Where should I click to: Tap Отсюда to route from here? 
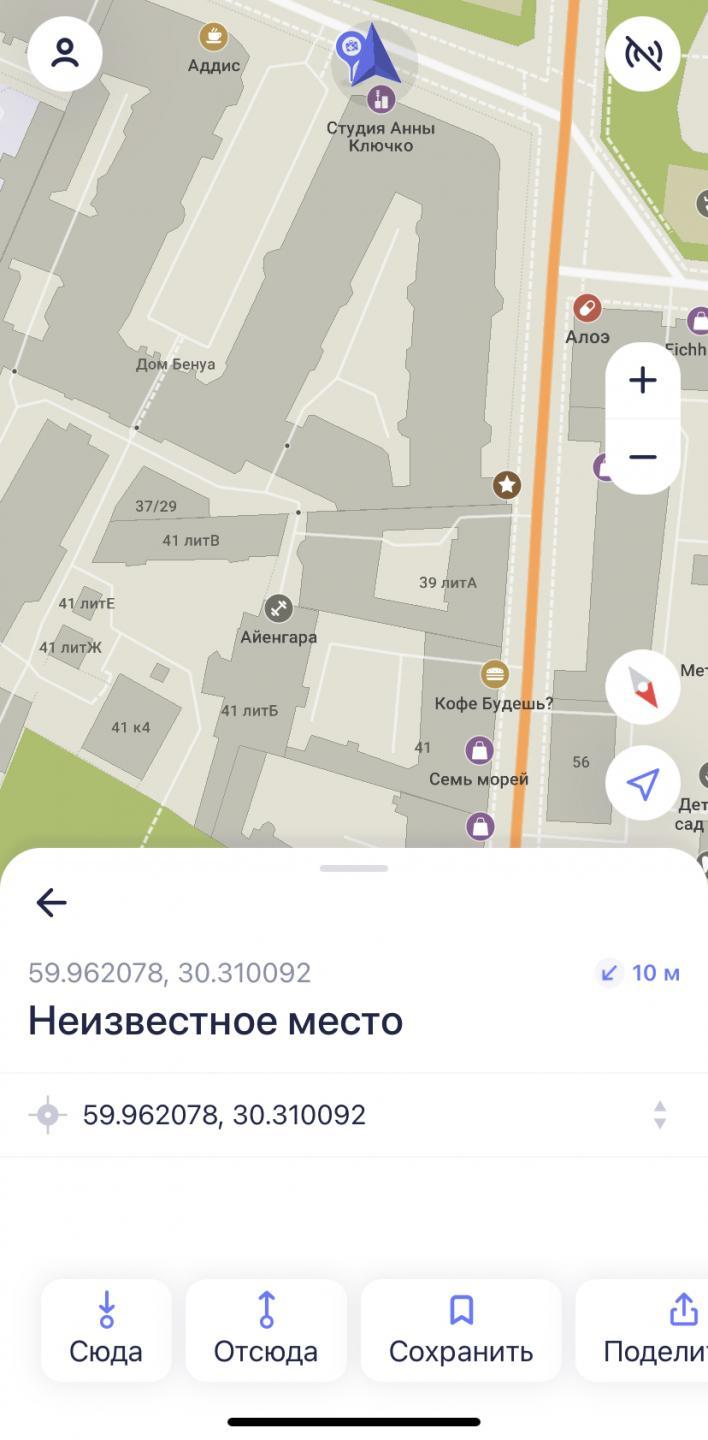pyautogui.click(x=266, y=1329)
